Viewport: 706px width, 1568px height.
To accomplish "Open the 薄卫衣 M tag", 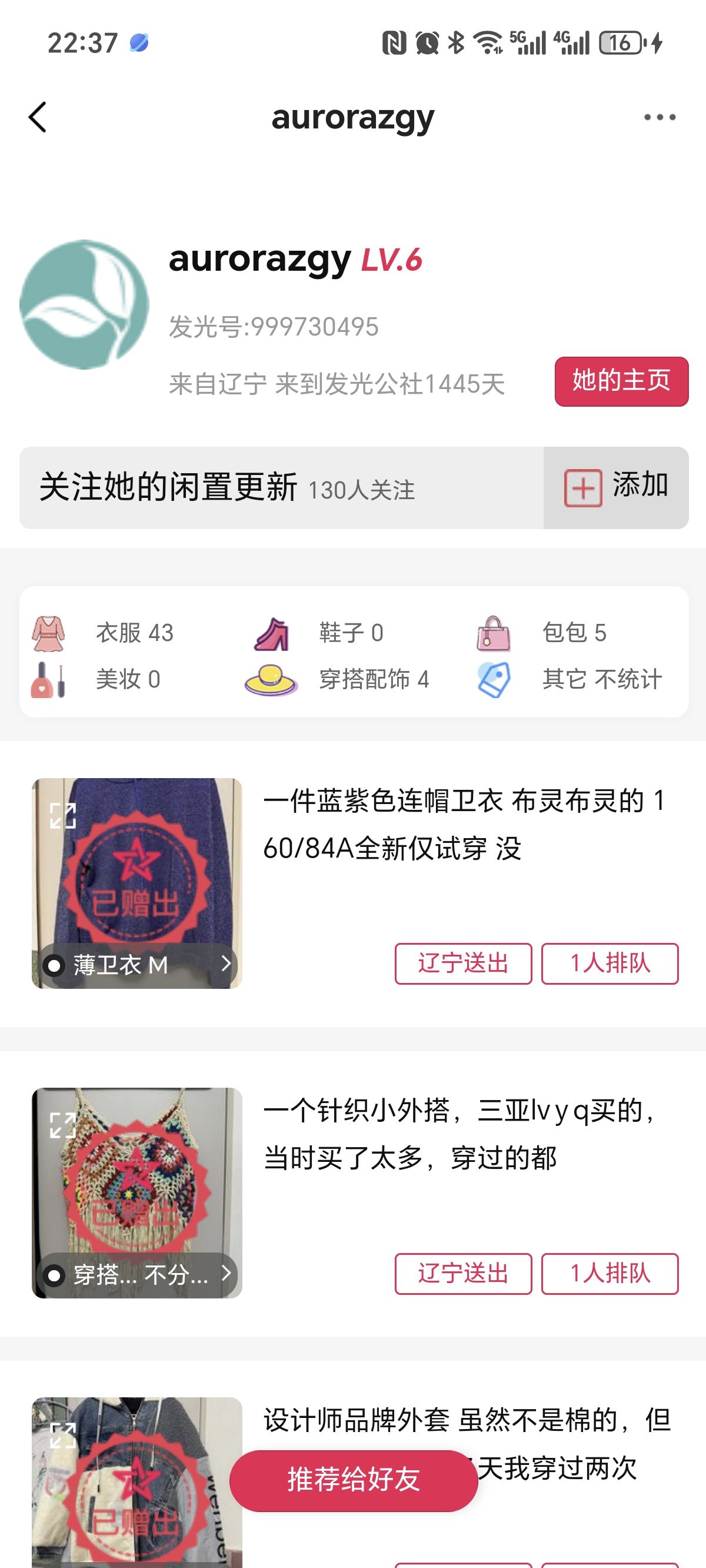I will [x=137, y=964].
